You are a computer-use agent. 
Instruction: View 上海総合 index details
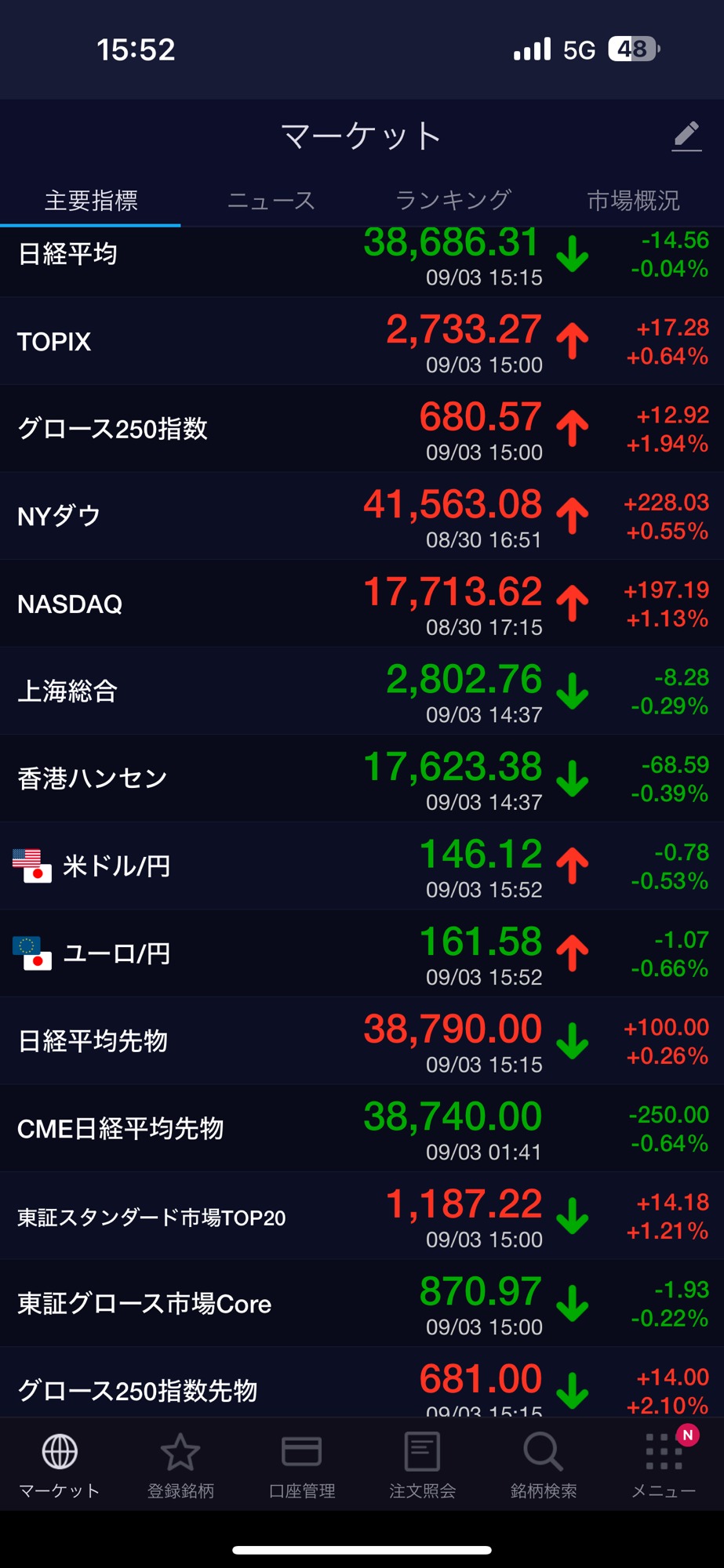pos(362,691)
